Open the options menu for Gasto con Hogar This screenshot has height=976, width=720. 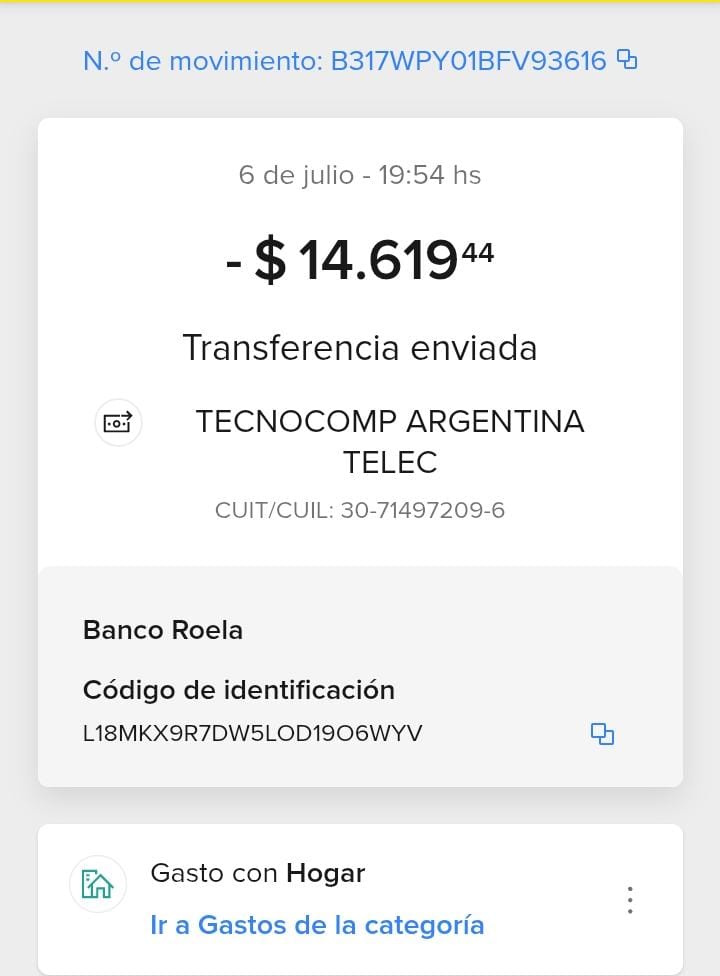(630, 900)
